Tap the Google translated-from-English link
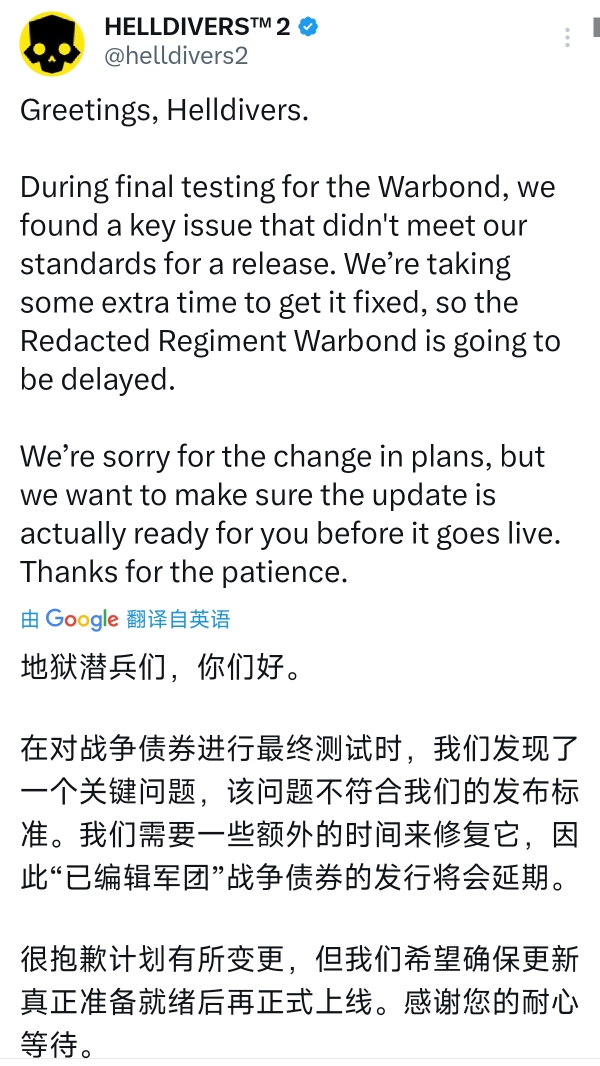600x1066 pixels. tap(125, 619)
